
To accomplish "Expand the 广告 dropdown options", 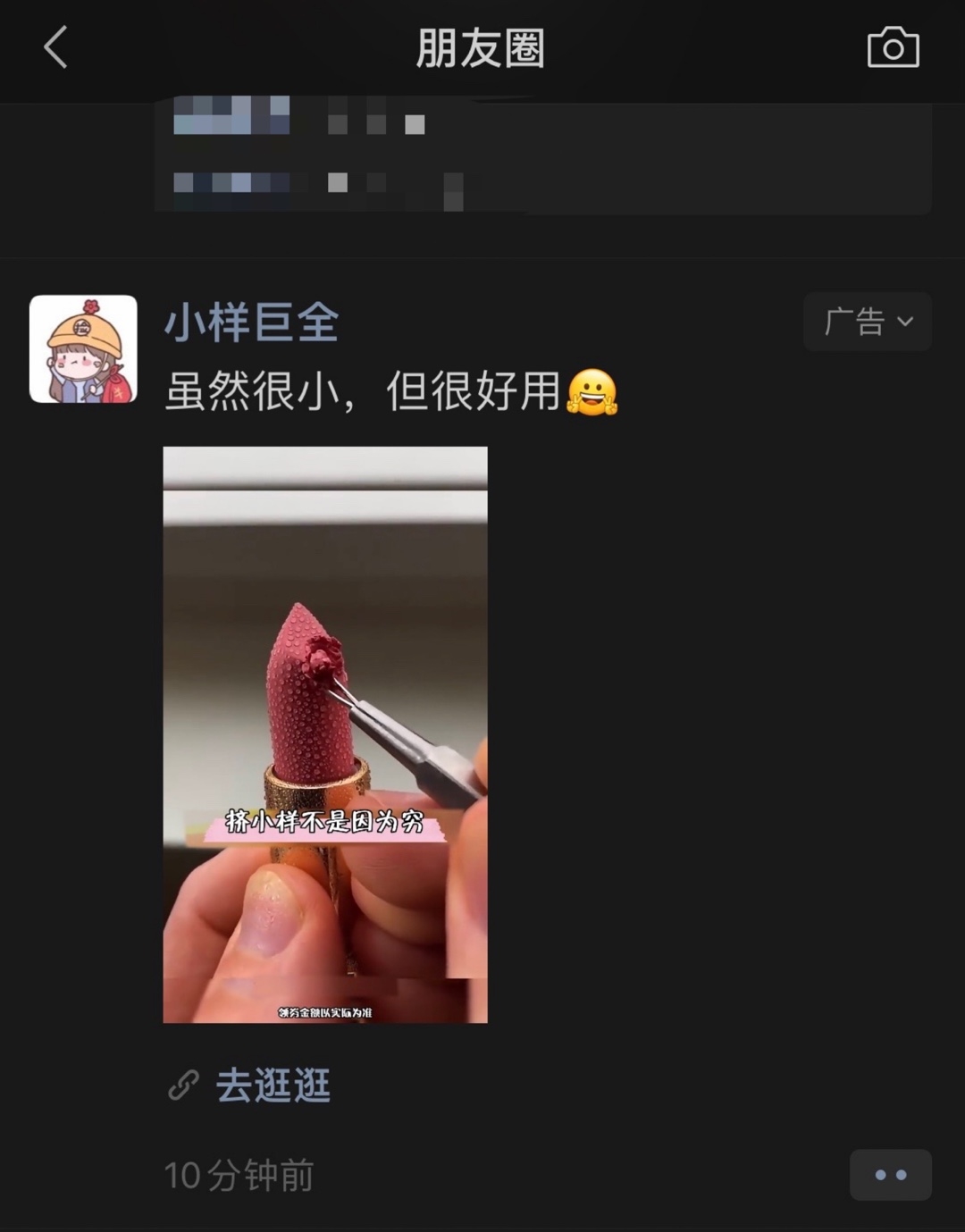I will (x=867, y=322).
